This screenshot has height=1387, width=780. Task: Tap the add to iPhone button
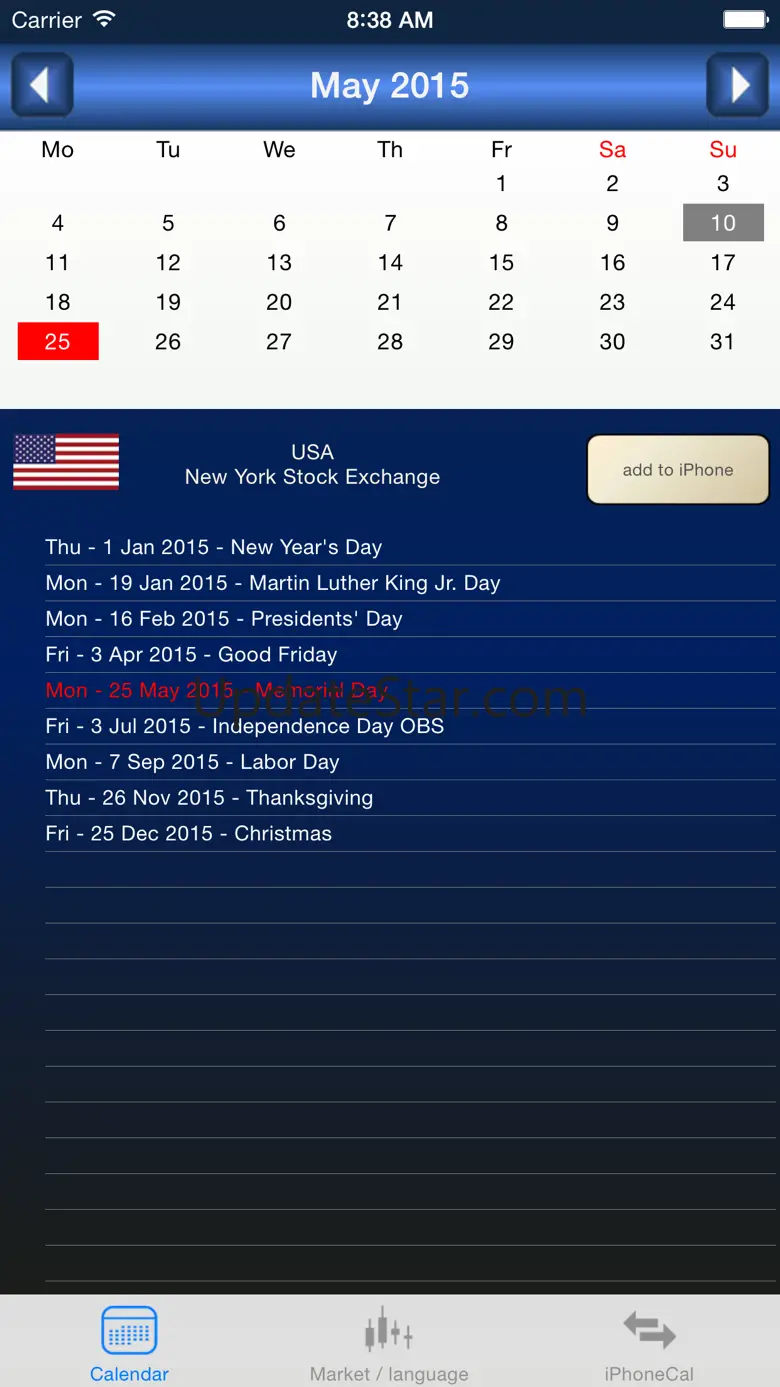[x=678, y=469]
